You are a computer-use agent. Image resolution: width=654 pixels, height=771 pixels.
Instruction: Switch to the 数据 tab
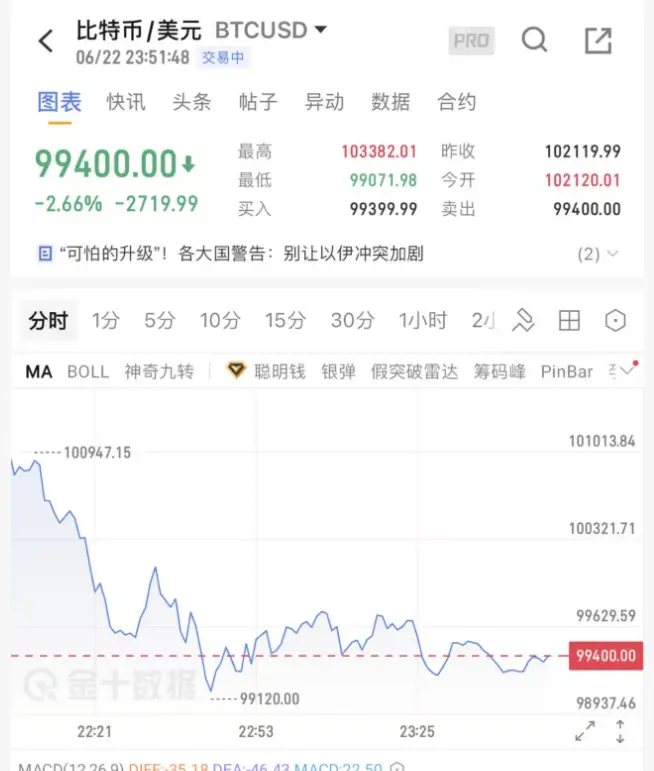tap(391, 102)
